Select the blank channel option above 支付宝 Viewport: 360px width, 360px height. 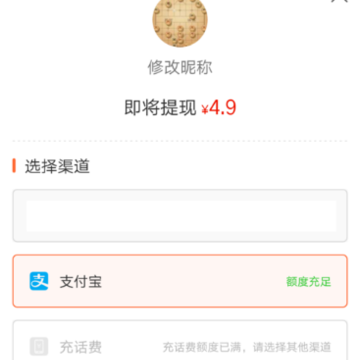pos(180,216)
